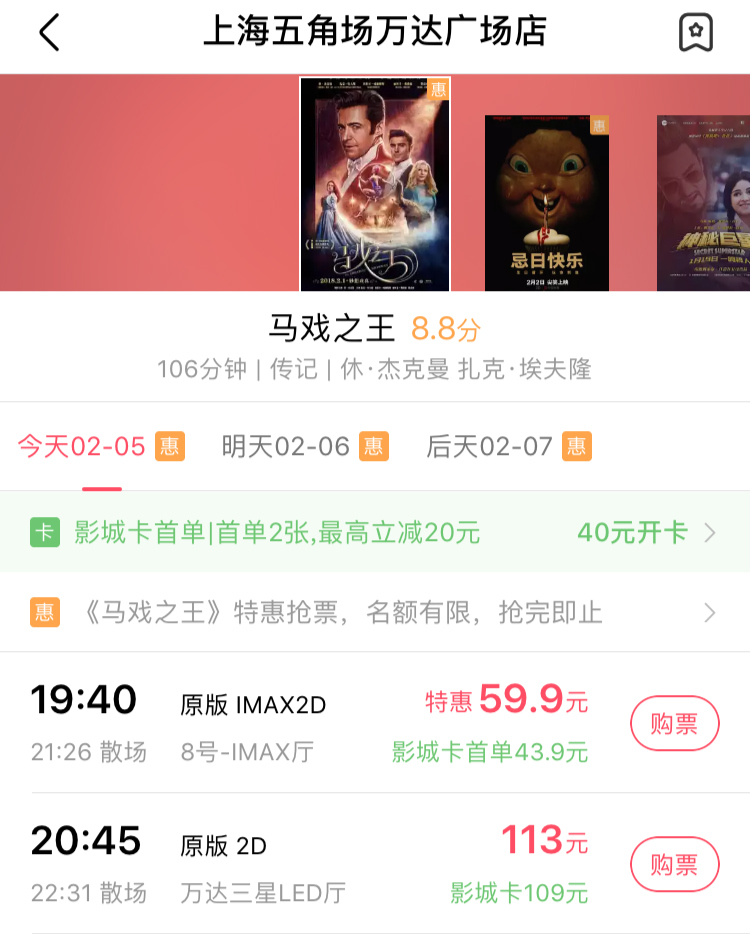750x934 pixels.
Task: Select the 神秘巨星 movie poster
Action: click(705, 203)
